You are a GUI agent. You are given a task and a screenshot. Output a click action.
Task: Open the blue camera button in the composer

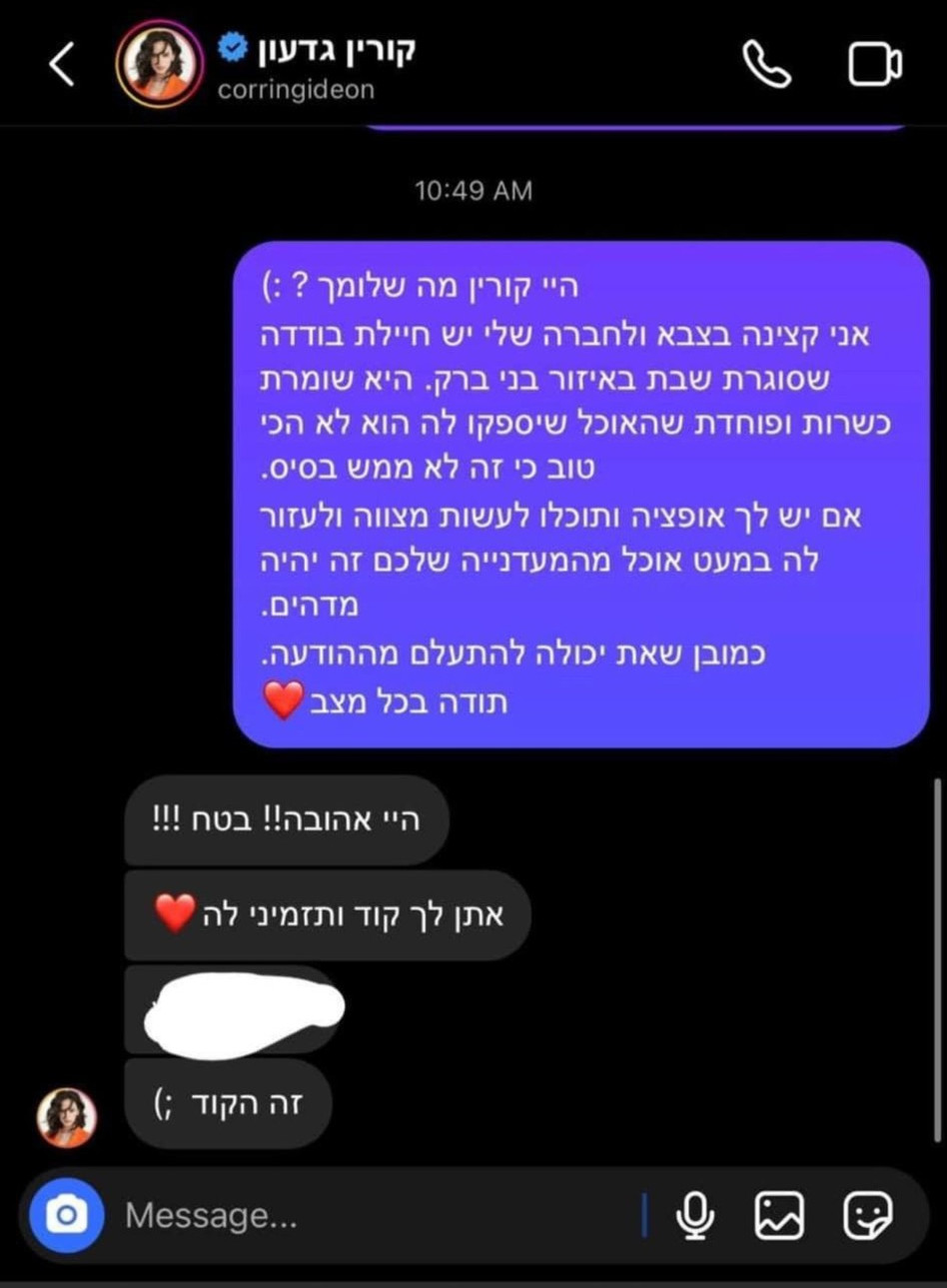tap(67, 1215)
